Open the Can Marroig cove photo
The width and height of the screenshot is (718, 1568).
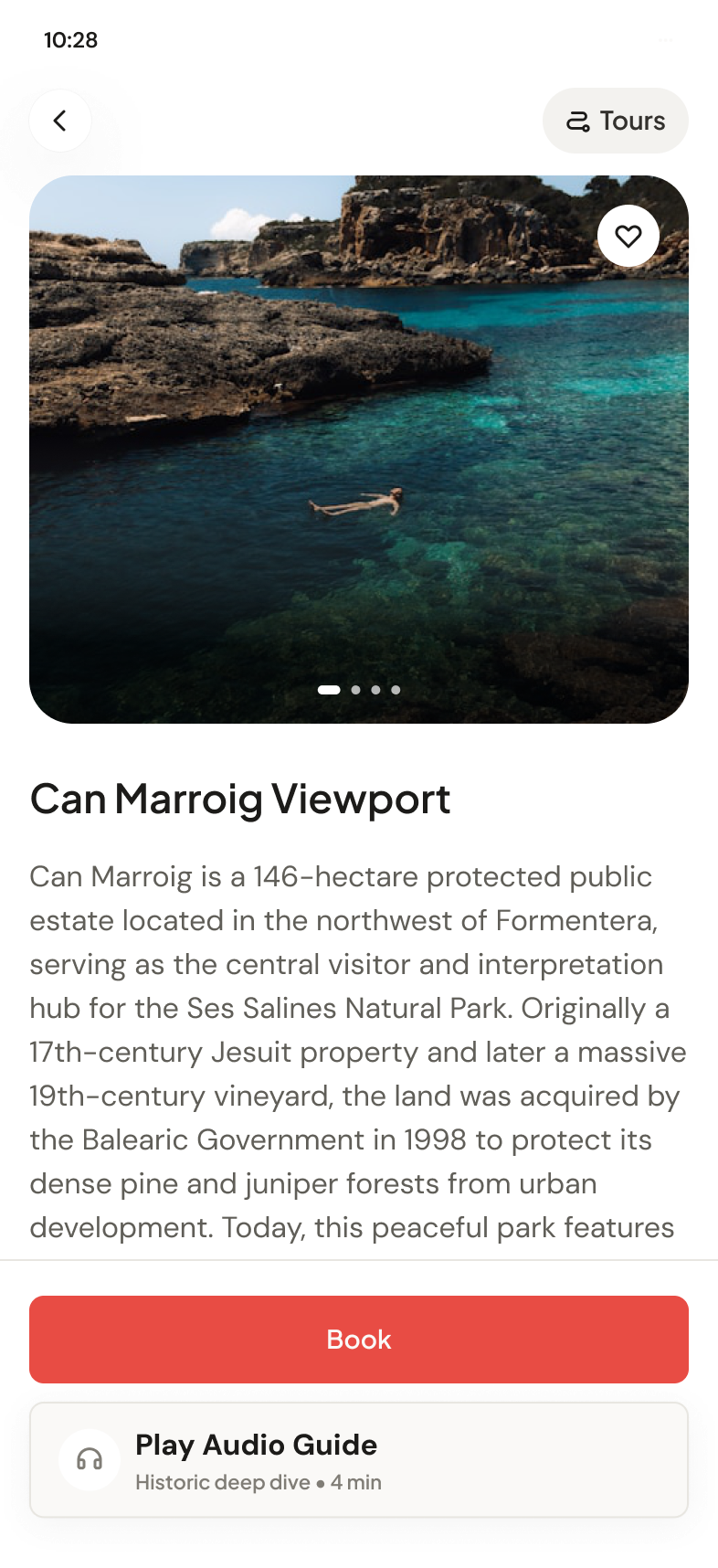(359, 450)
